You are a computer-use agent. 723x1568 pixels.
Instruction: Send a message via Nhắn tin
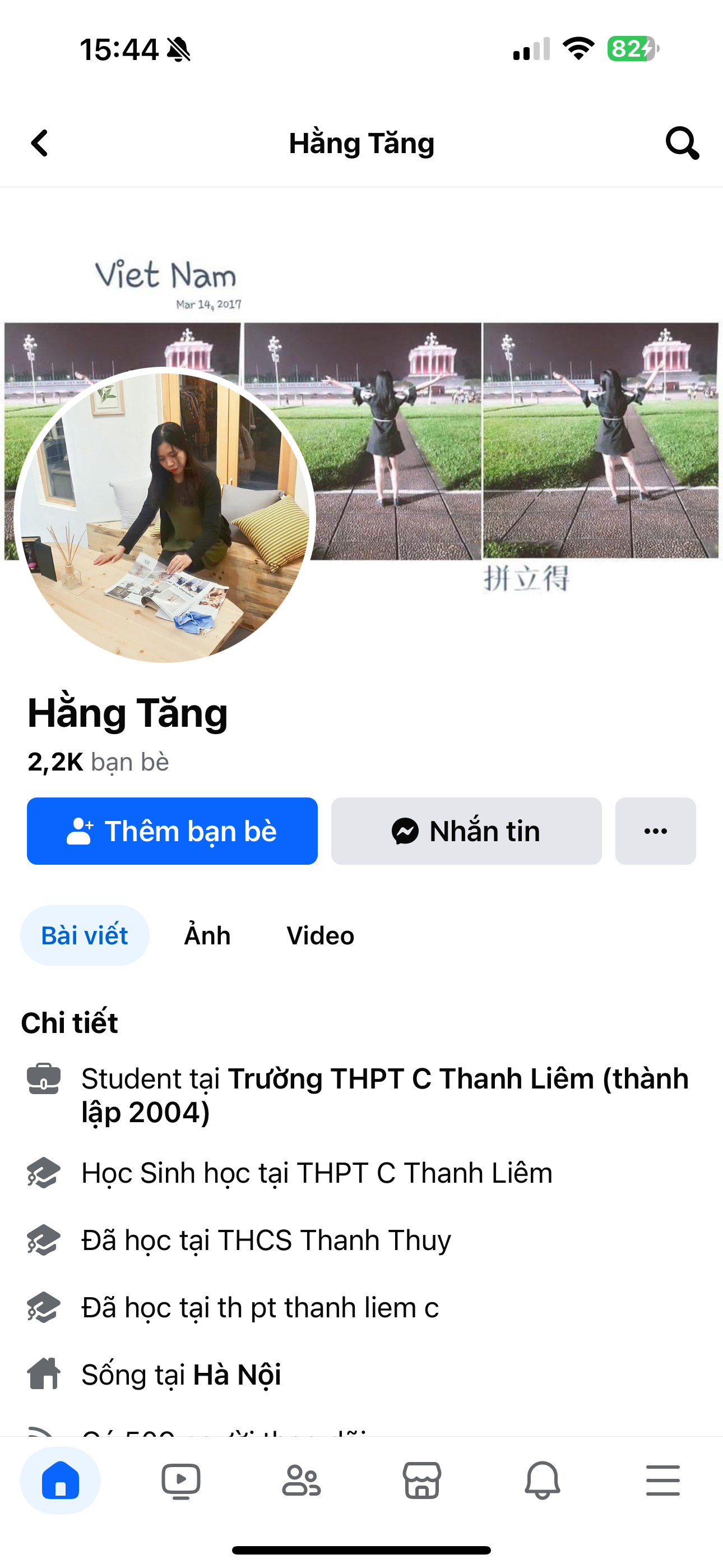tap(466, 831)
